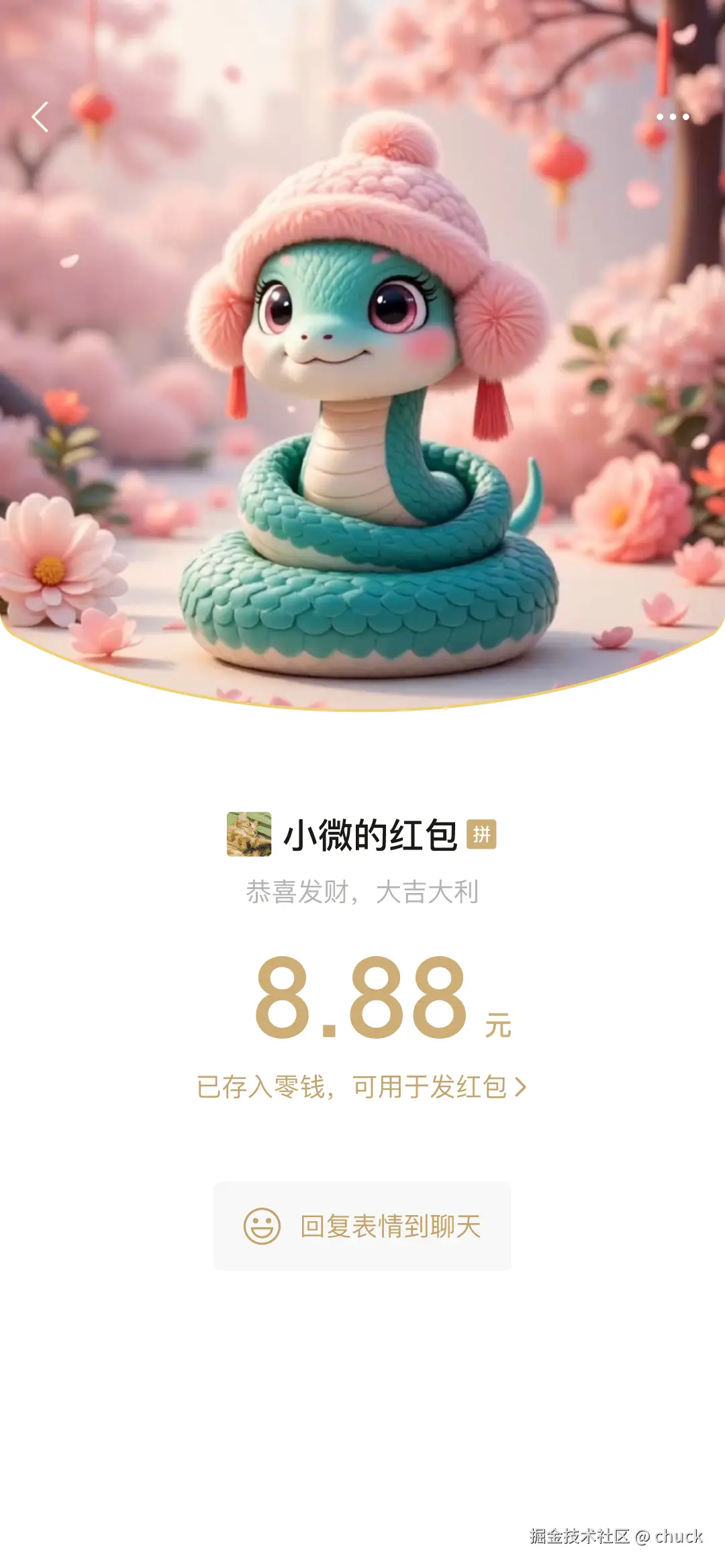Open the 已存入零钱 balance link
The height and width of the screenshot is (1568, 725).
[361, 1087]
